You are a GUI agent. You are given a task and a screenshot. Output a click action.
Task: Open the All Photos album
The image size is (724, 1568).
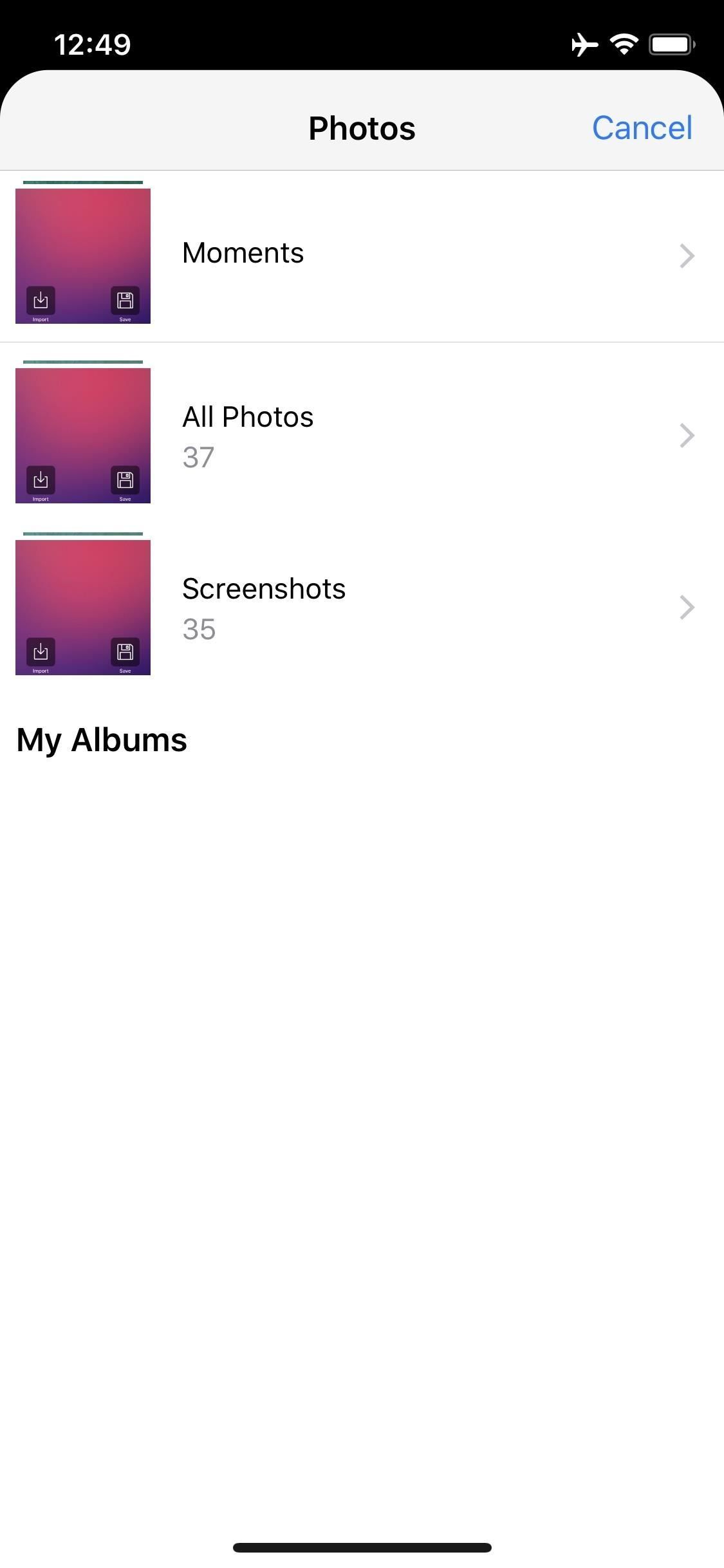pyautogui.click(x=360, y=436)
